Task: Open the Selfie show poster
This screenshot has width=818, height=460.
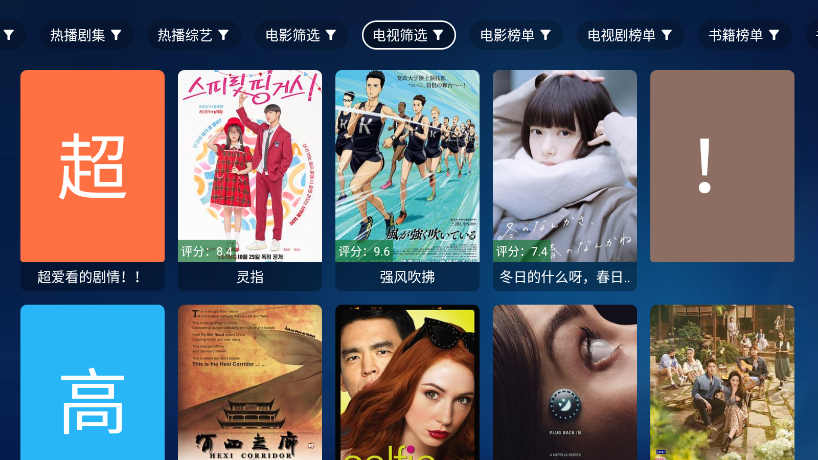Action: point(407,385)
